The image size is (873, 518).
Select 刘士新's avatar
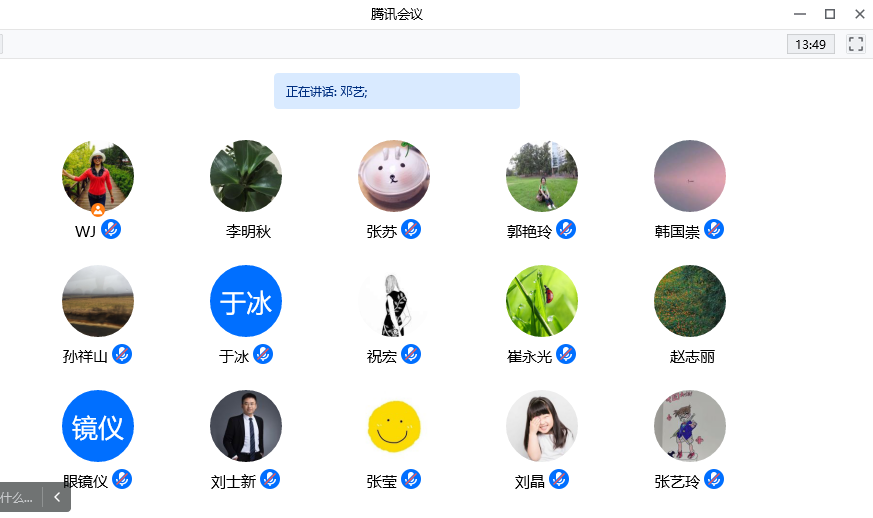coord(246,426)
